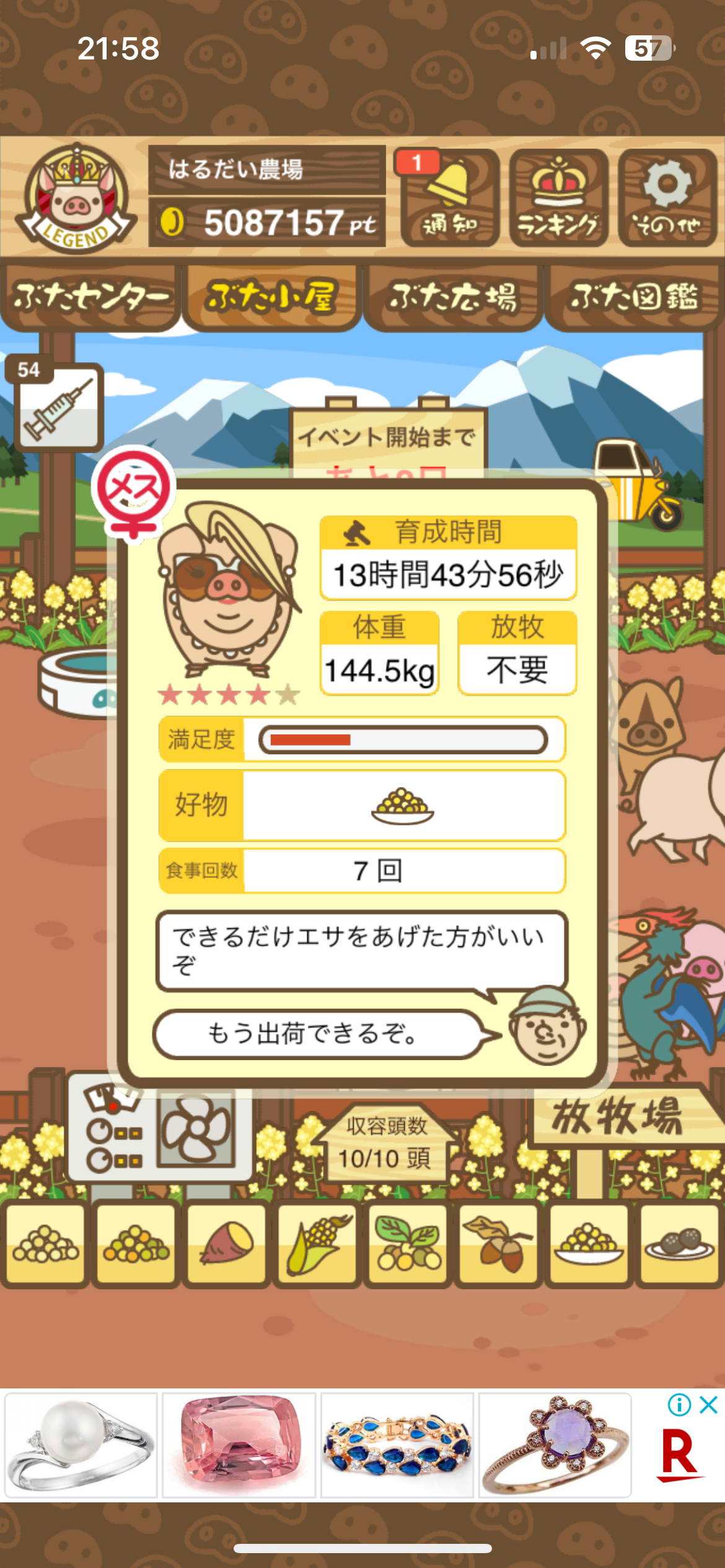This screenshot has height=1568, width=725.
Task: Use the orange-green mixed pellet feed
Action: click(136, 1244)
